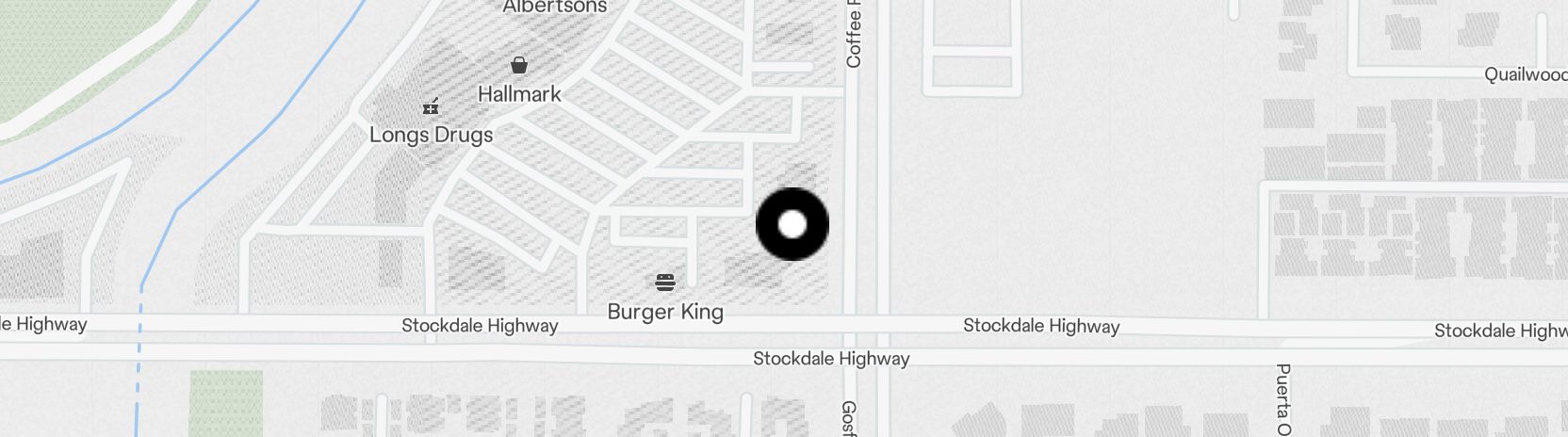
Task: Select the Hallmark shop marker
Action: point(518,66)
